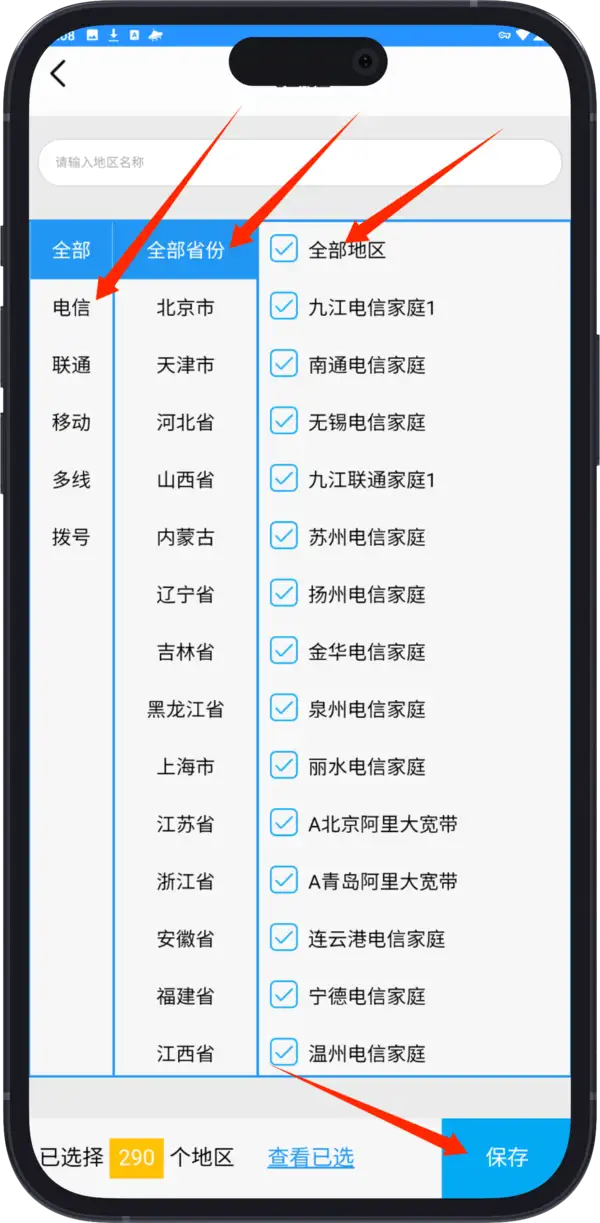Go back using the top arrow
The image size is (600, 1223).
(58, 73)
